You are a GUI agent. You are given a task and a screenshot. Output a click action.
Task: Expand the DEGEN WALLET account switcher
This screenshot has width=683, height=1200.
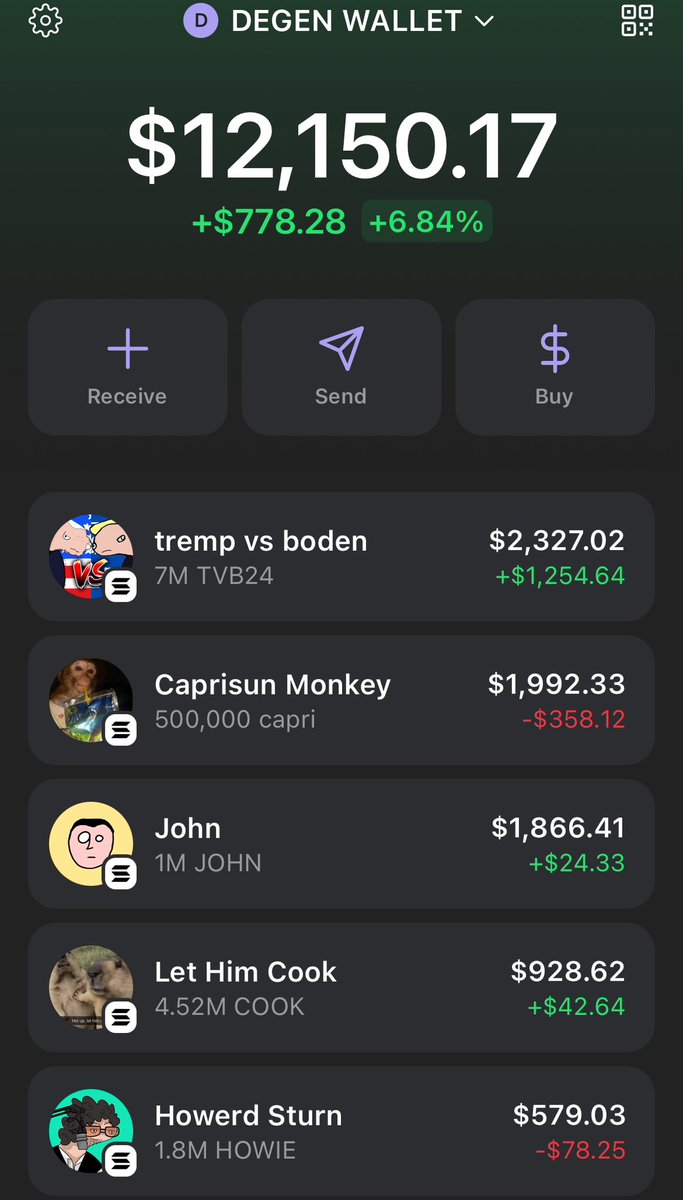[x=339, y=20]
